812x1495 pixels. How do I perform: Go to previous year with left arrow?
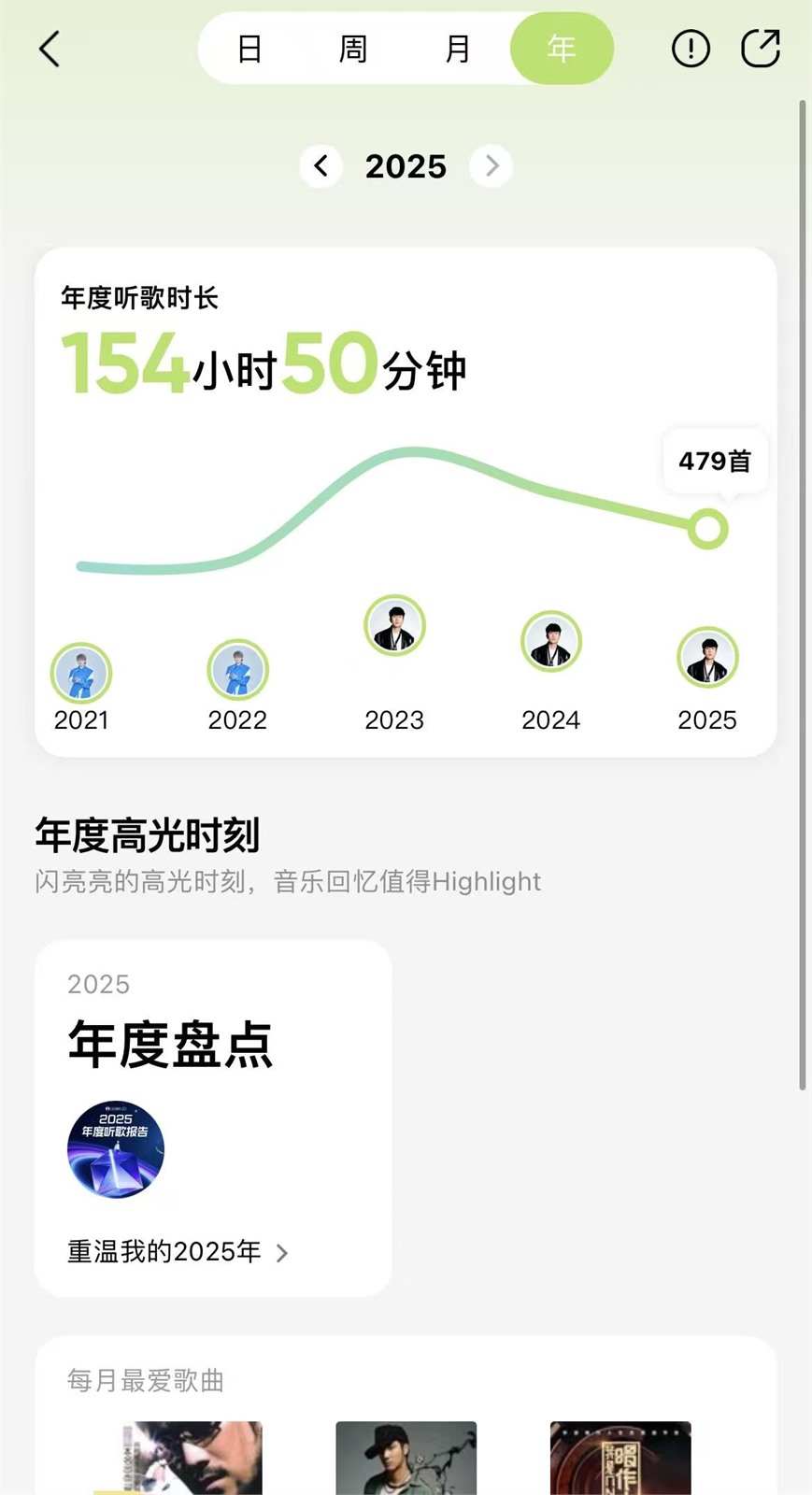(321, 165)
